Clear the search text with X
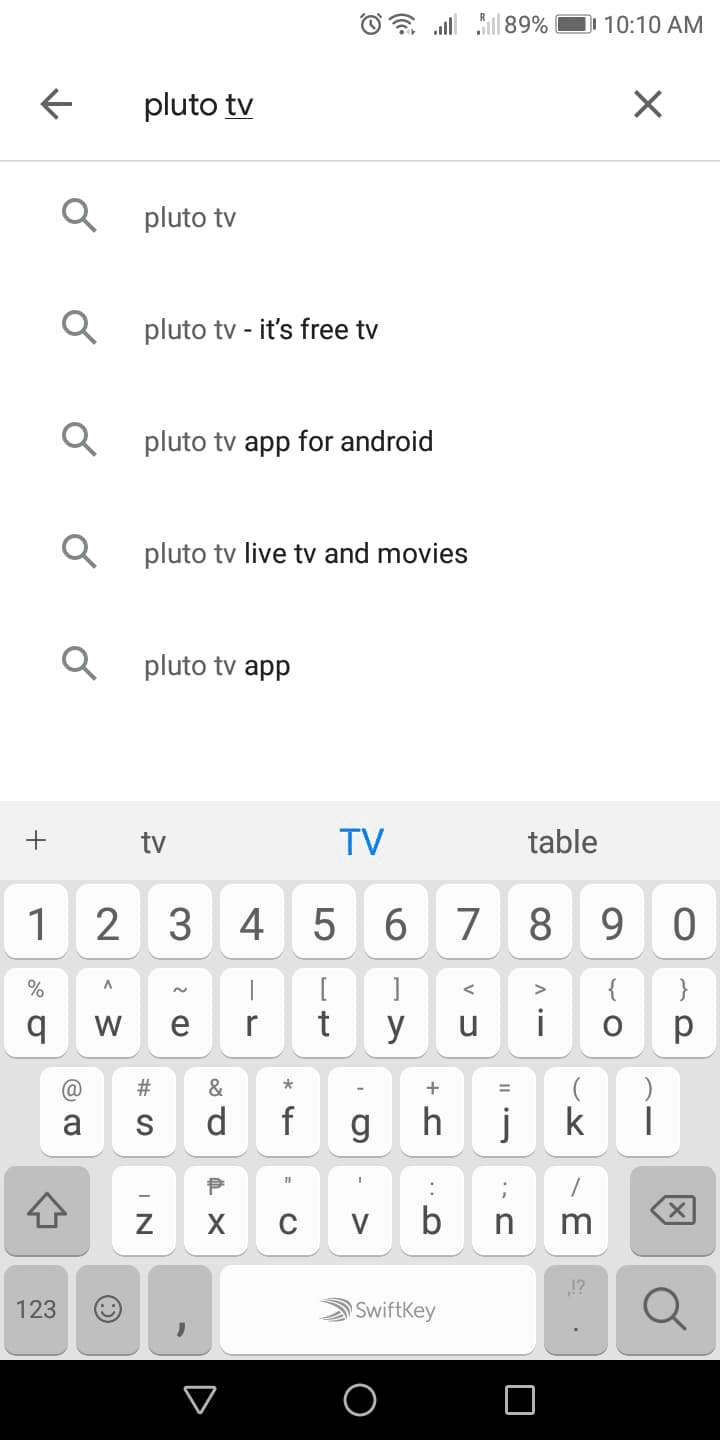Image resolution: width=720 pixels, height=1440 pixels. pos(648,104)
